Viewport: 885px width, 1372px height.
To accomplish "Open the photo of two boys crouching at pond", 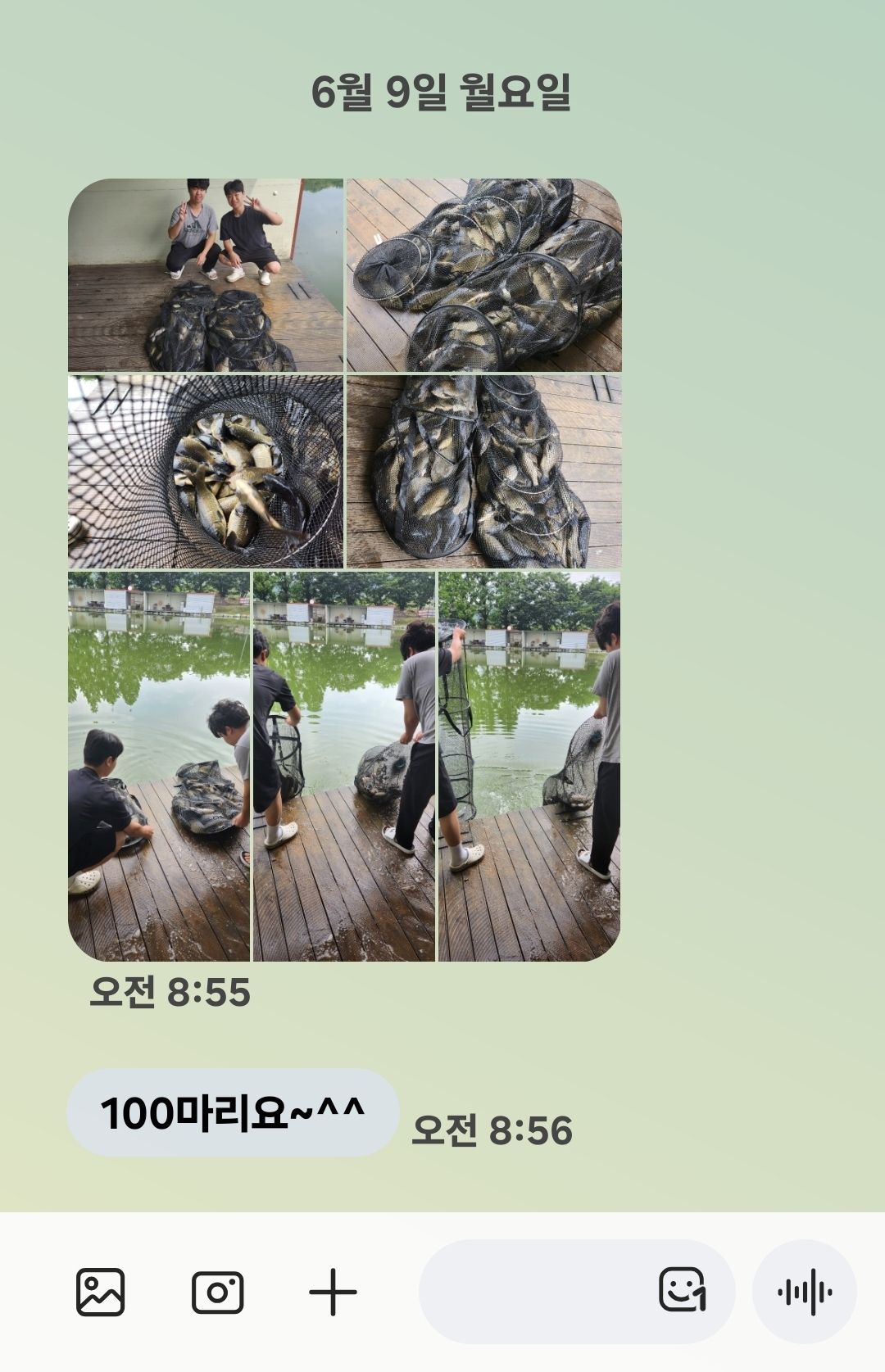I will coord(158,766).
